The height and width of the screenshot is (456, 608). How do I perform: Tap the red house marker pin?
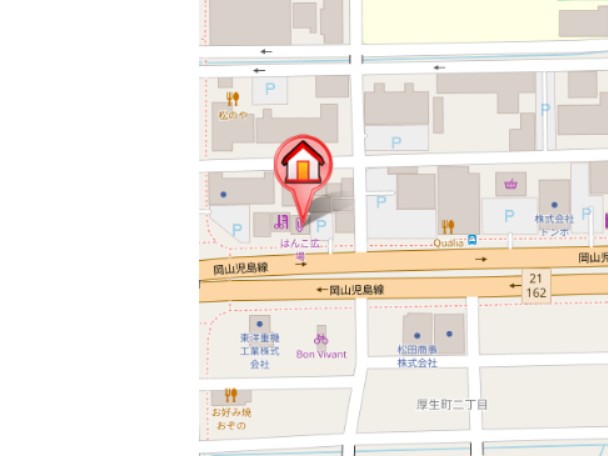click(x=303, y=165)
